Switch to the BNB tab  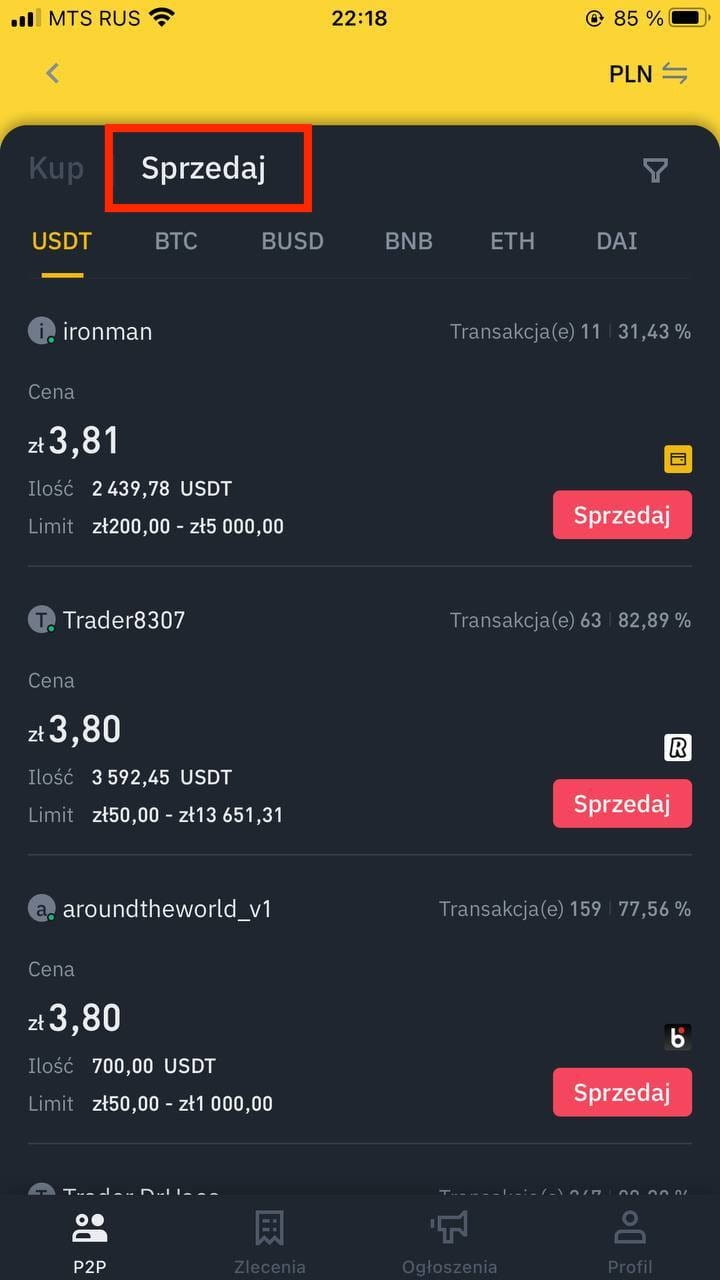(409, 241)
